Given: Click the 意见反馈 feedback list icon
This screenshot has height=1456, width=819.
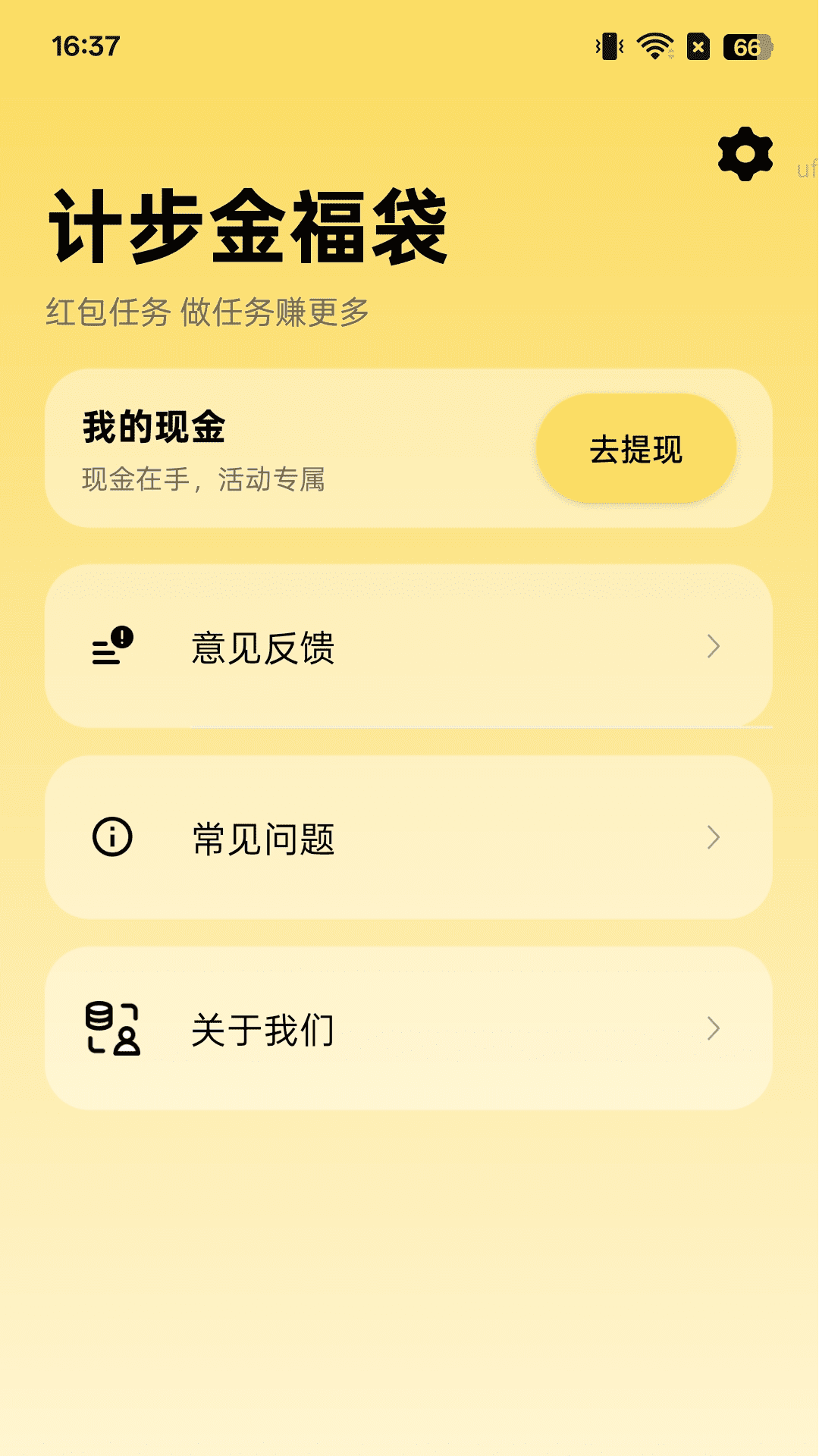Looking at the screenshot, I should [x=112, y=647].
